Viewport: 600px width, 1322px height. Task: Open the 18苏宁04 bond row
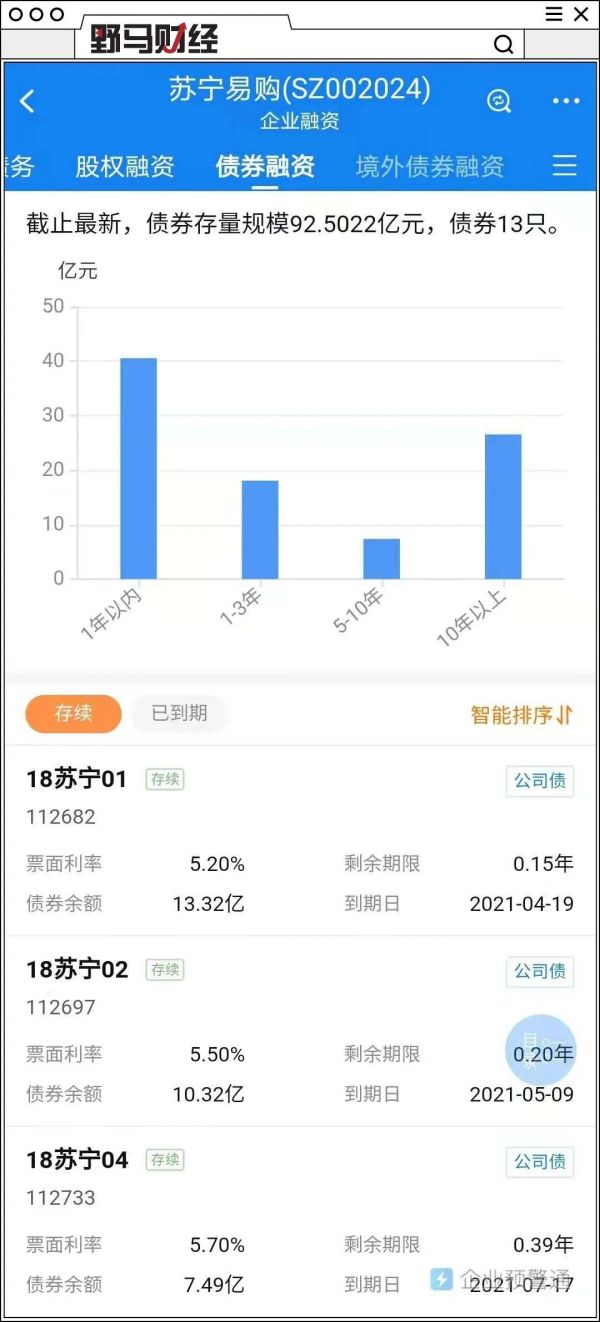click(x=78, y=1160)
